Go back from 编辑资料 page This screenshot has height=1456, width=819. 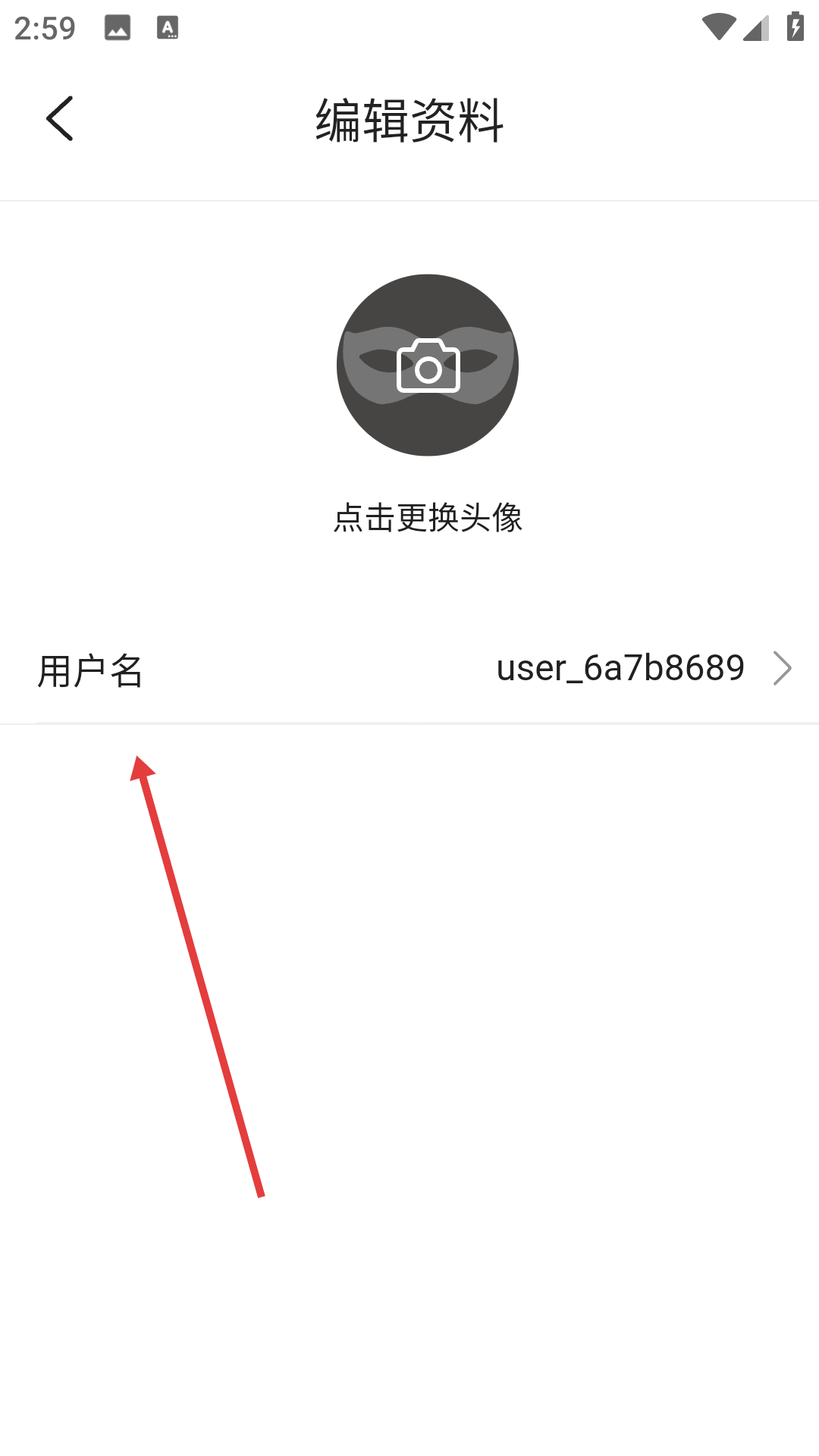(60, 118)
